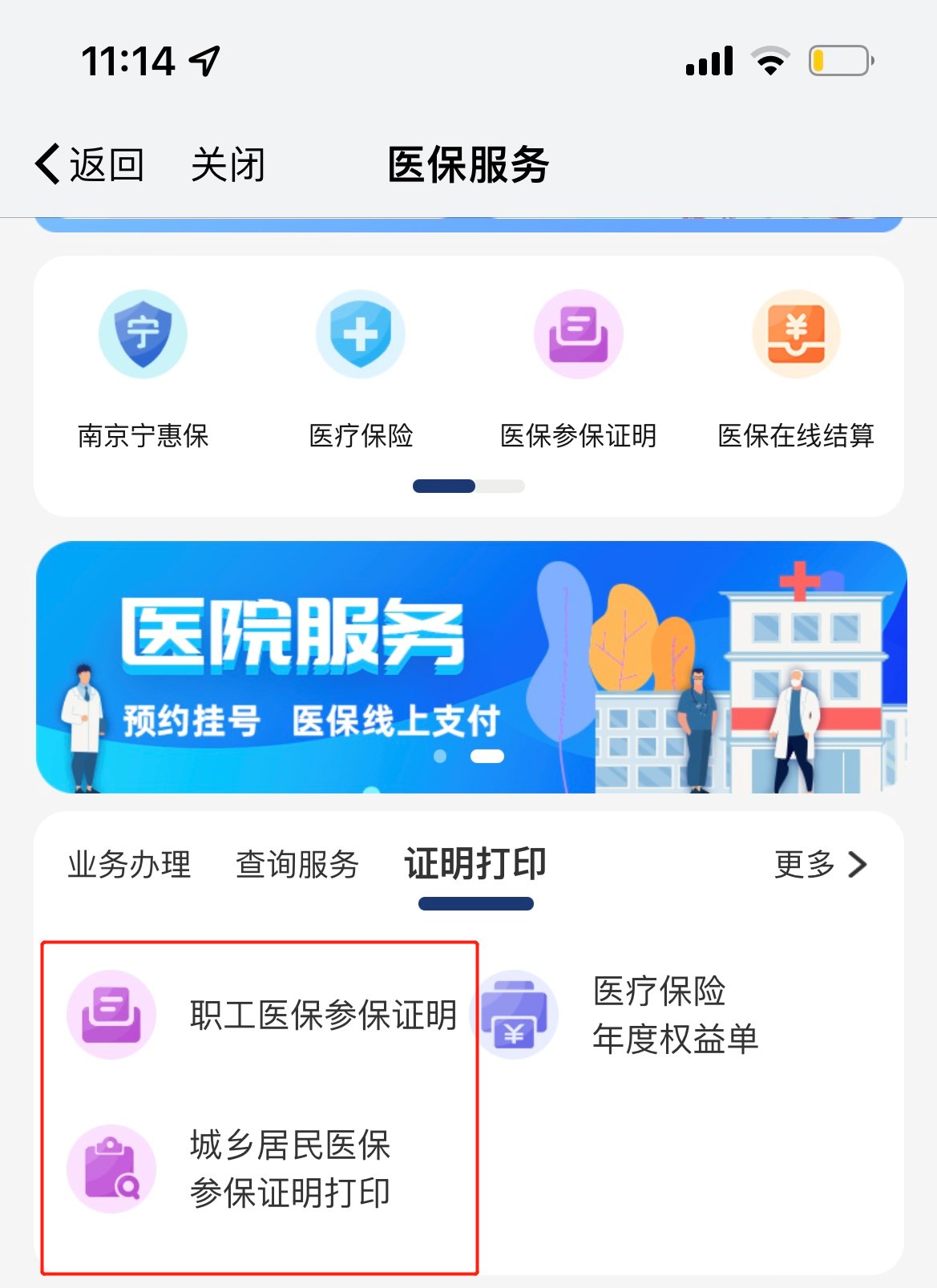This screenshot has height=1288, width=937.
Task: Switch to the 查询服务 tab
Action: pos(297,865)
